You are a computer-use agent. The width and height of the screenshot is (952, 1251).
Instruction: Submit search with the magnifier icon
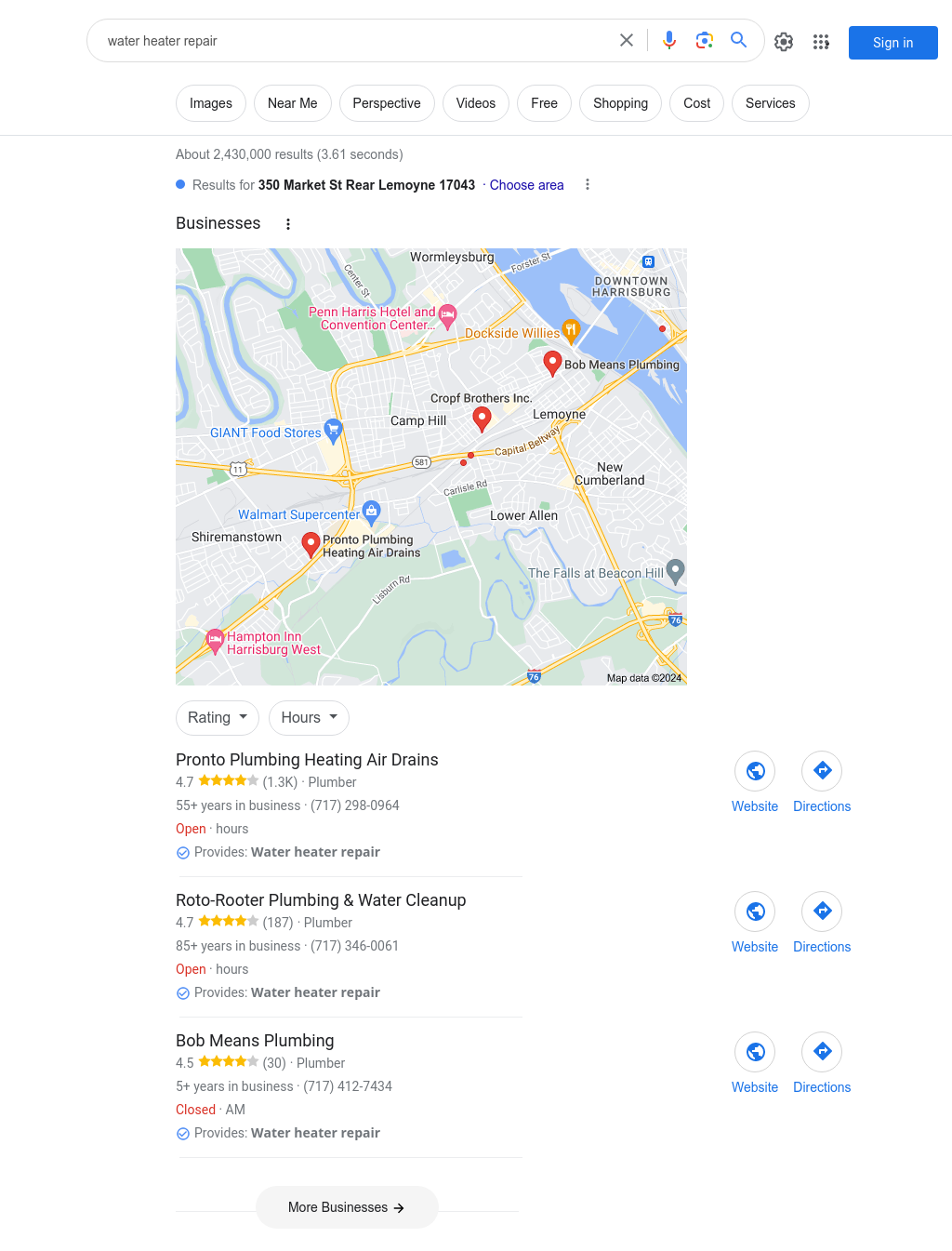[x=739, y=41]
